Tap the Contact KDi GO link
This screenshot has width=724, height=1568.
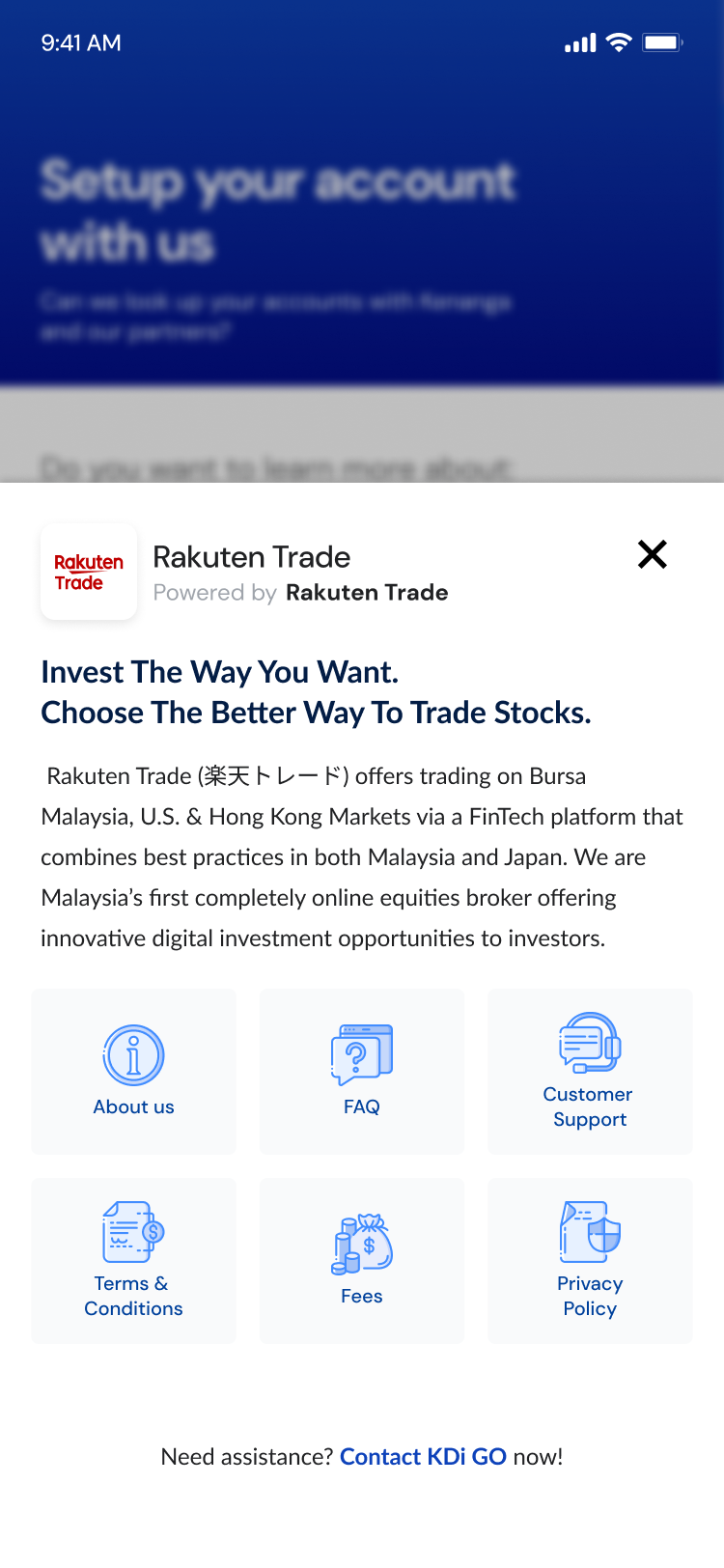point(423,1457)
